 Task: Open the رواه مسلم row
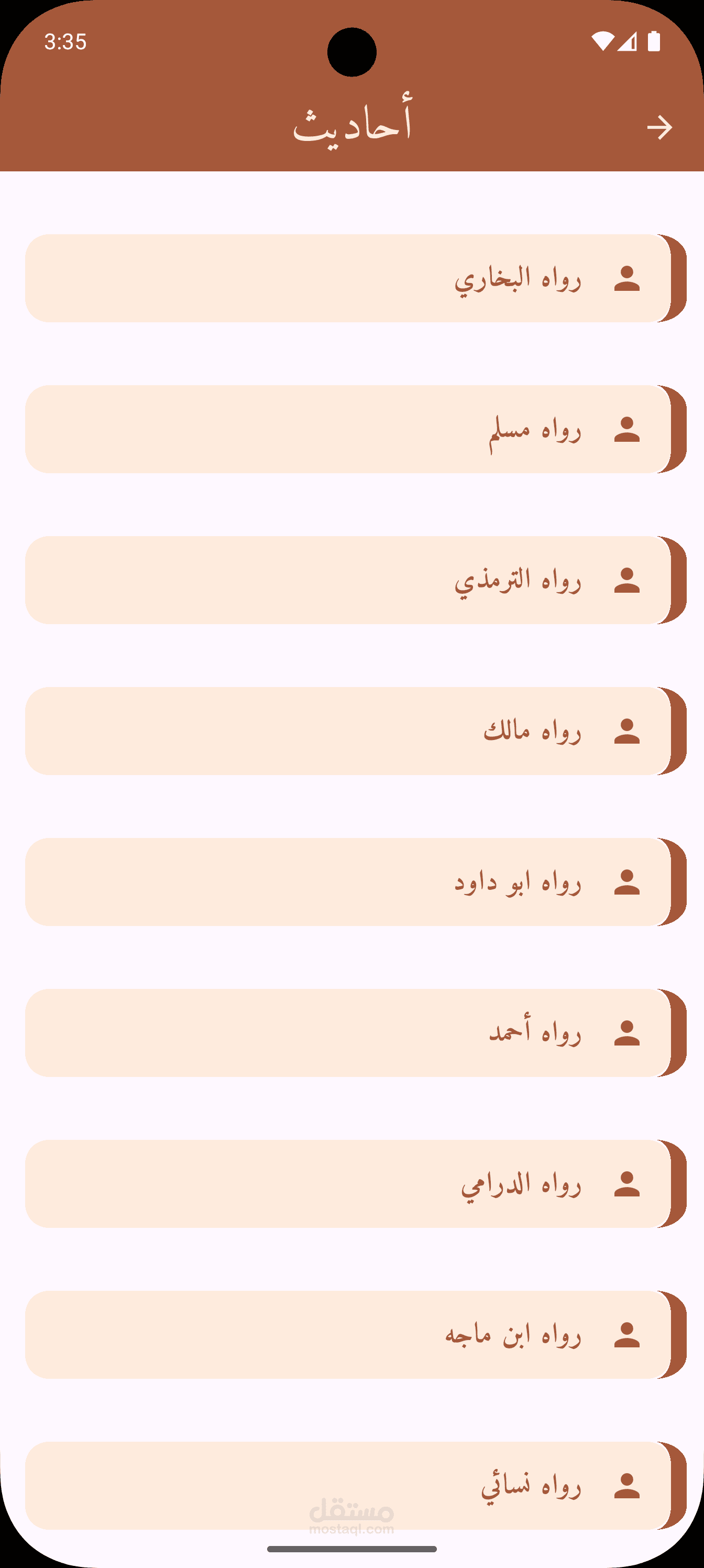point(355,429)
